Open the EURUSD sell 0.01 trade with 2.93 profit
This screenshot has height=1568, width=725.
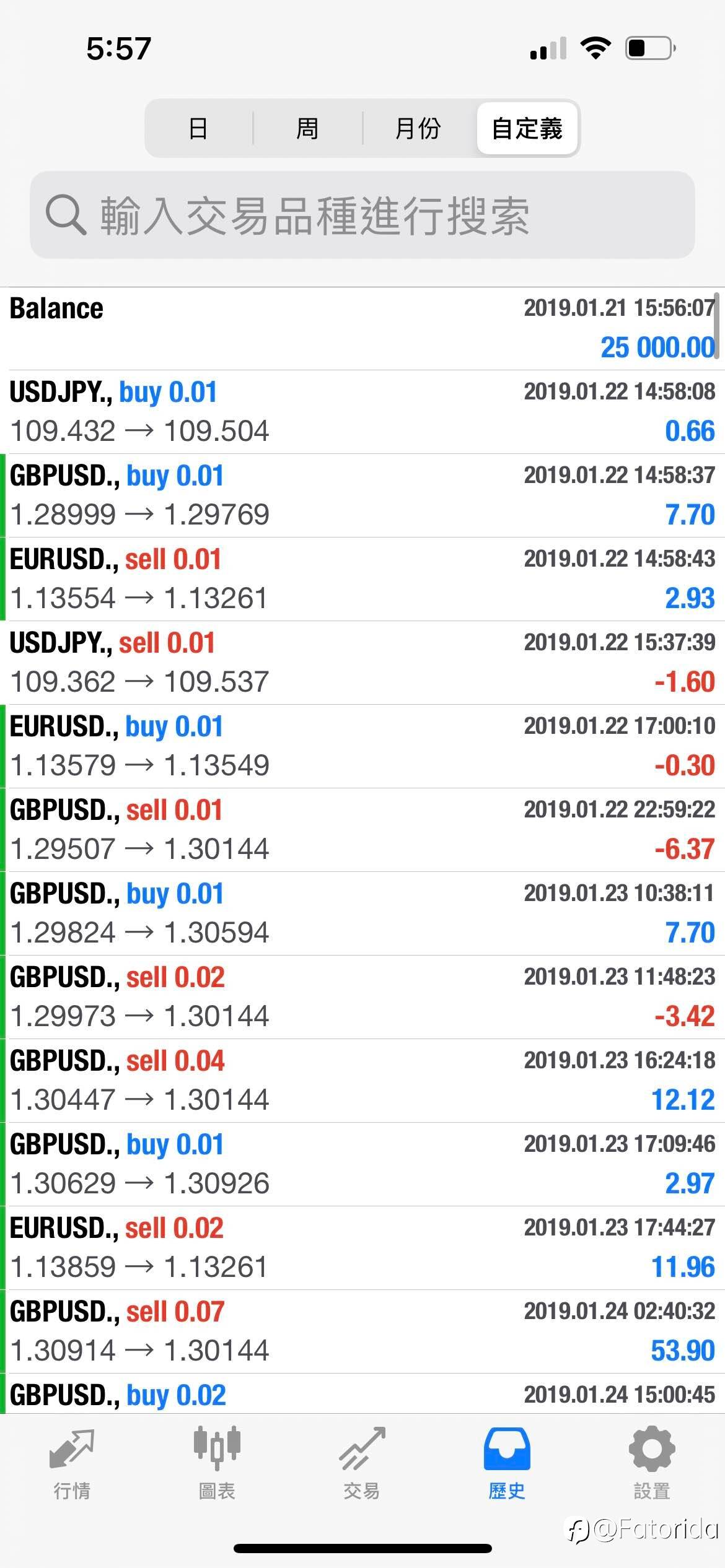tap(362, 579)
